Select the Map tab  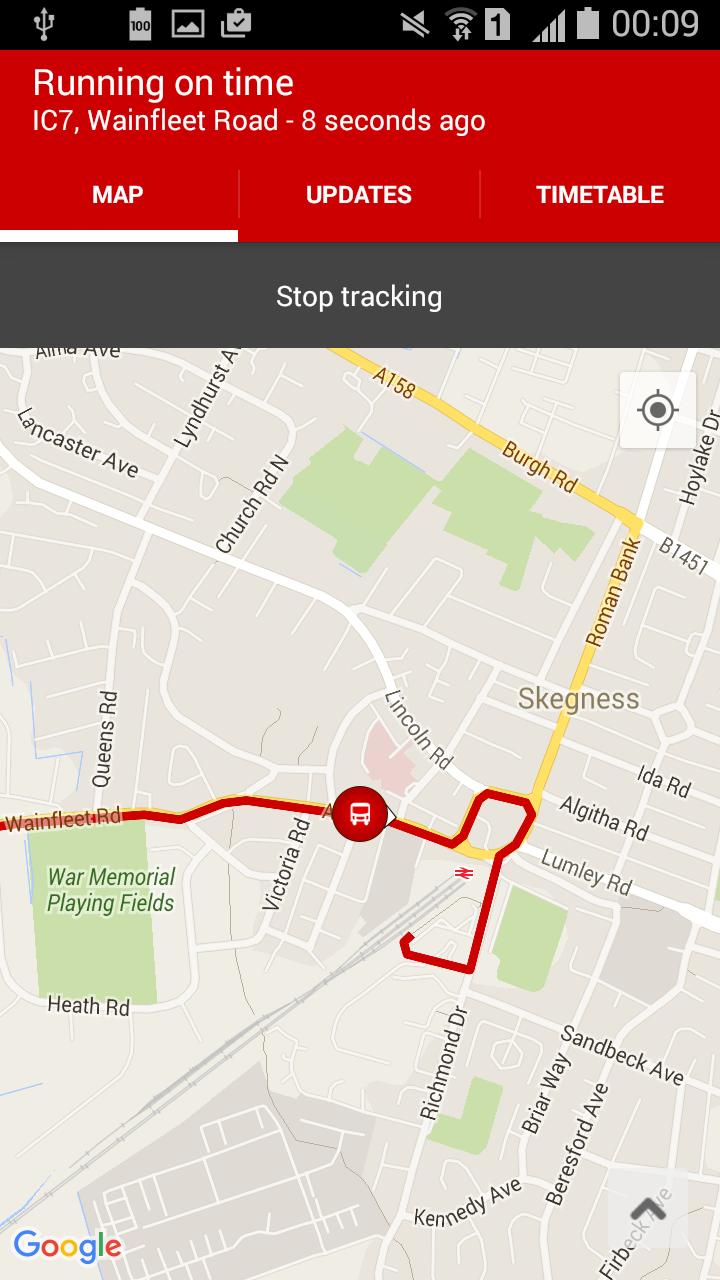click(x=118, y=195)
